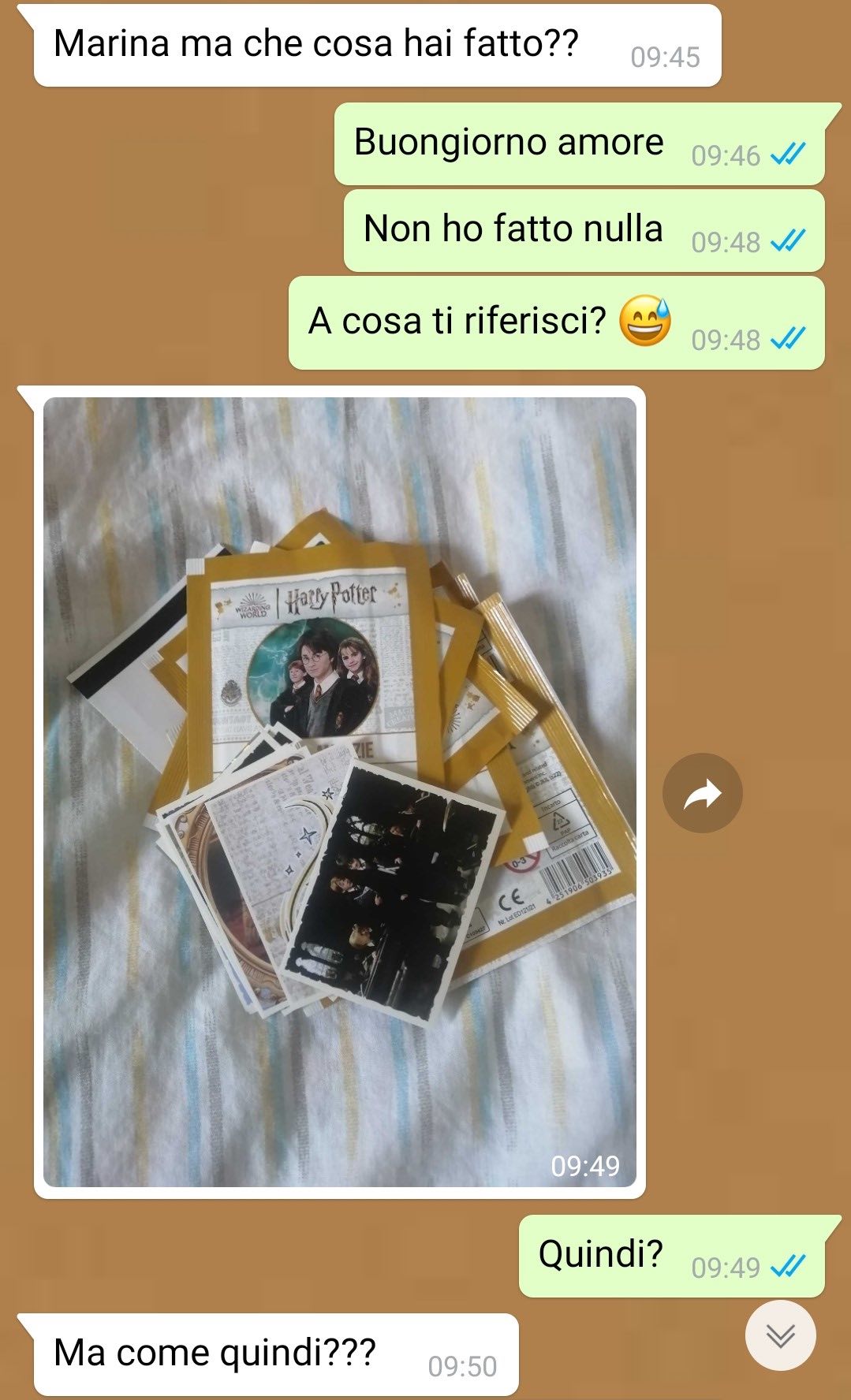Forward the photo with the share arrow
Screen dimensions: 851x1400
702,793
